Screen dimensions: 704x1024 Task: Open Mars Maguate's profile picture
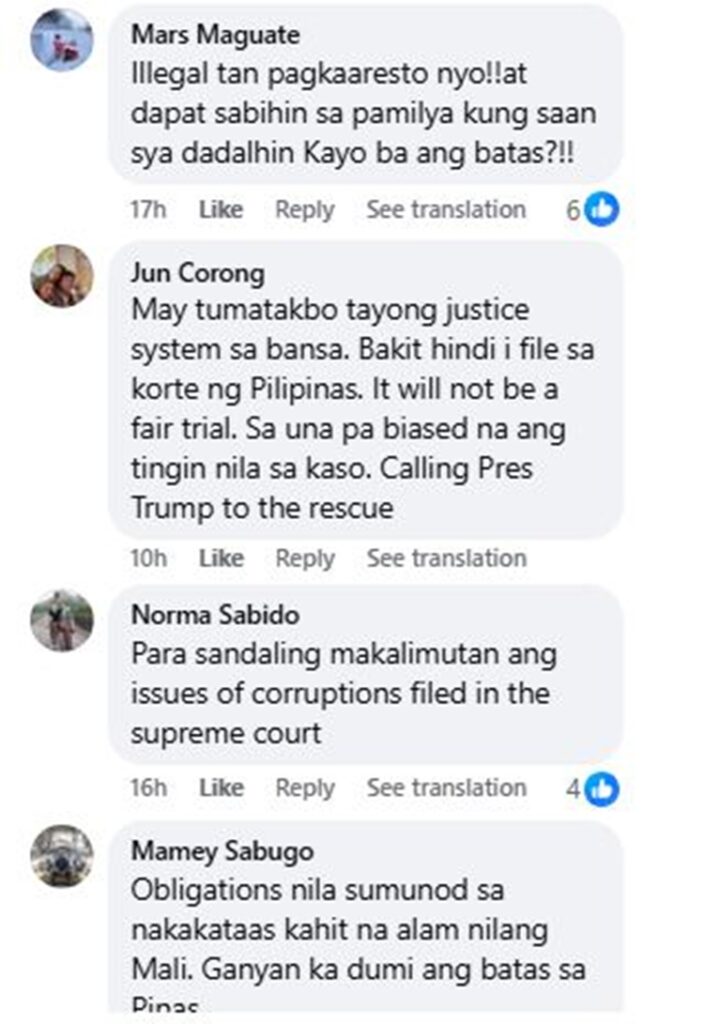tap(62, 40)
